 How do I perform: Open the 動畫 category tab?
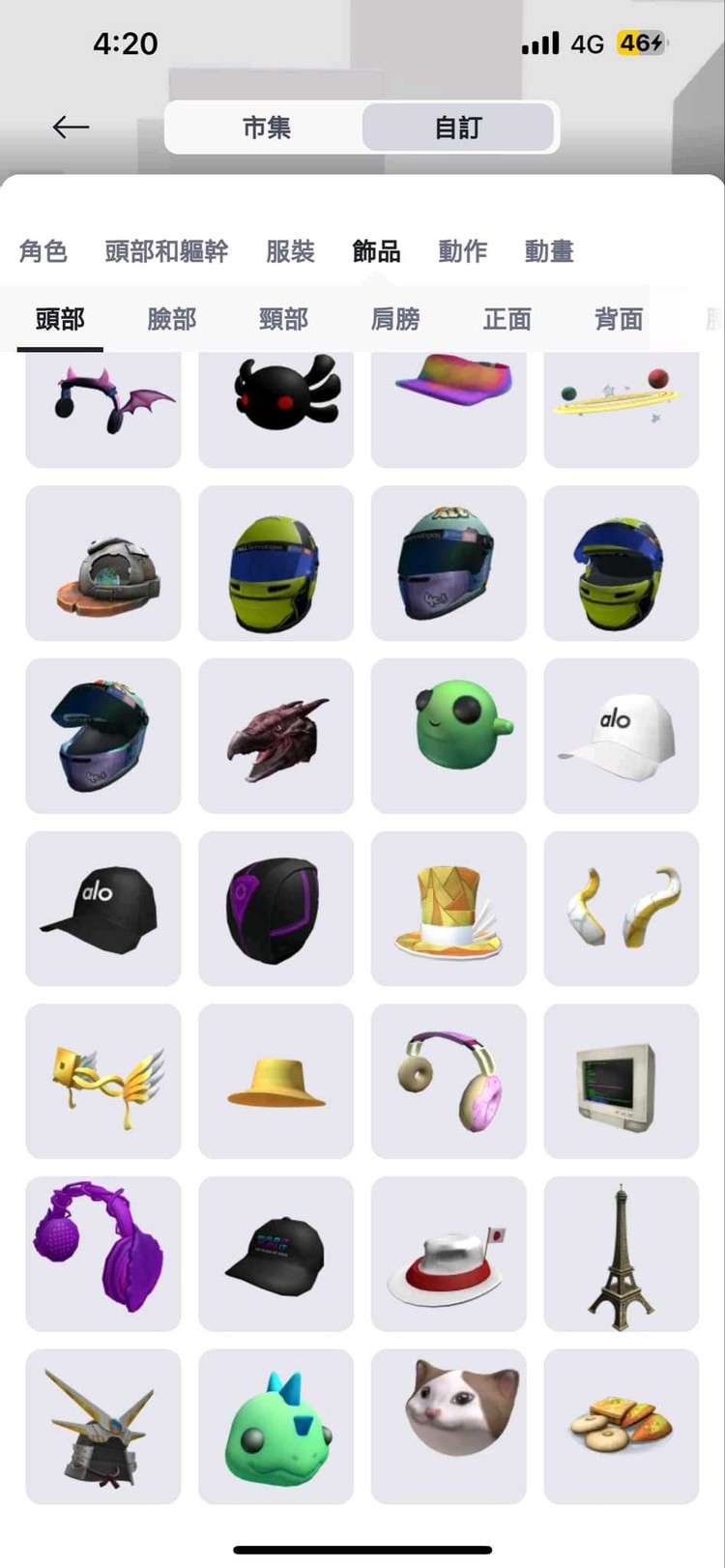pyautogui.click(x=549, y=251)
